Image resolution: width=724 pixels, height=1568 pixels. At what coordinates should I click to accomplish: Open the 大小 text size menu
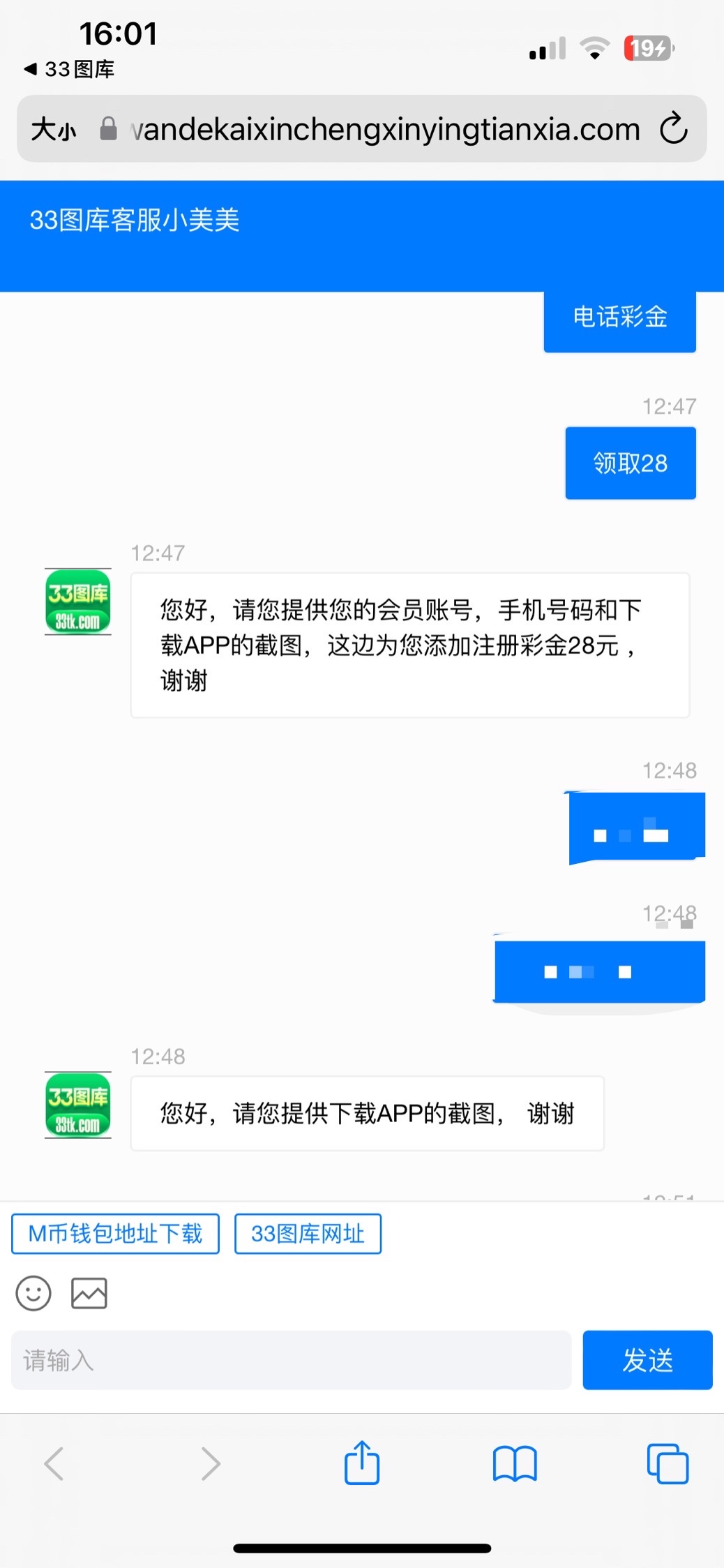pyautogui.click(x=53, y=130)
